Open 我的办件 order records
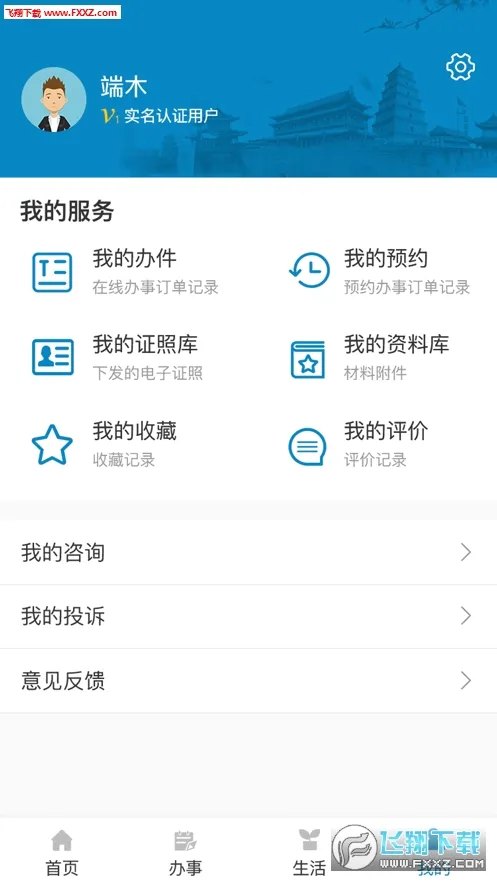The width and height of the screenshot is (497, 883). coord(126,273)
